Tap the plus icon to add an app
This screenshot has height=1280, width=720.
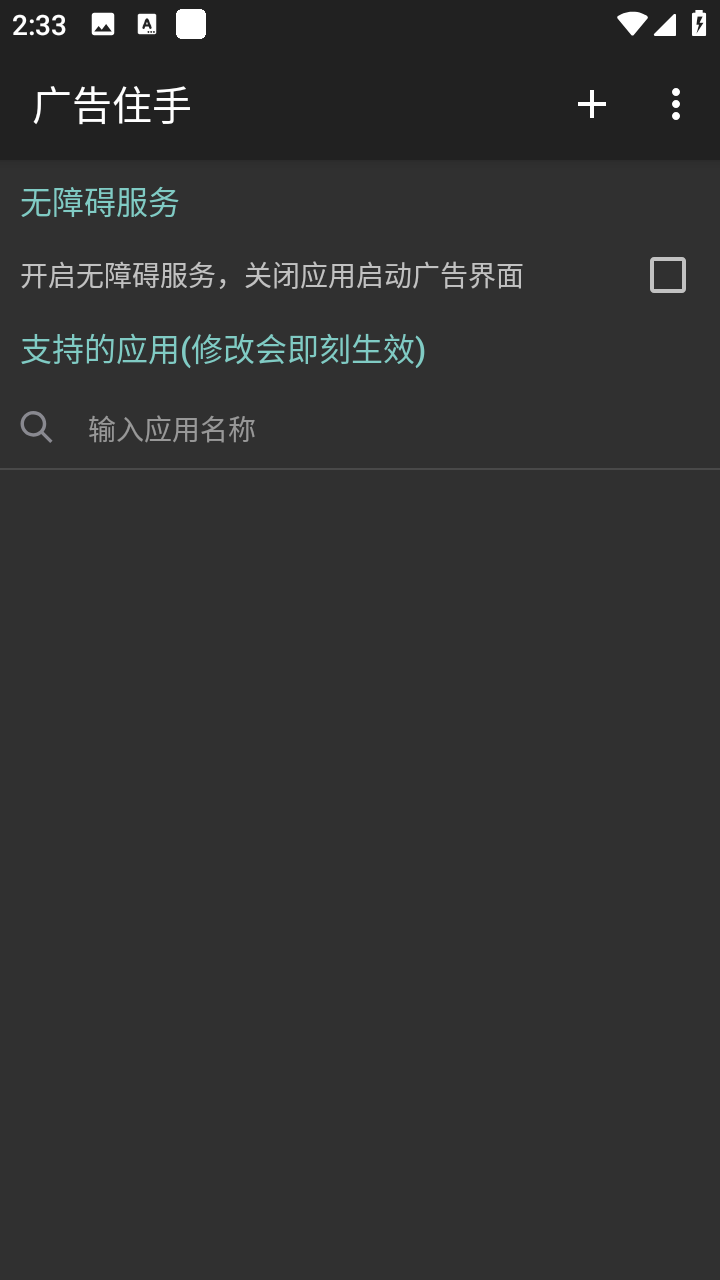592,104
